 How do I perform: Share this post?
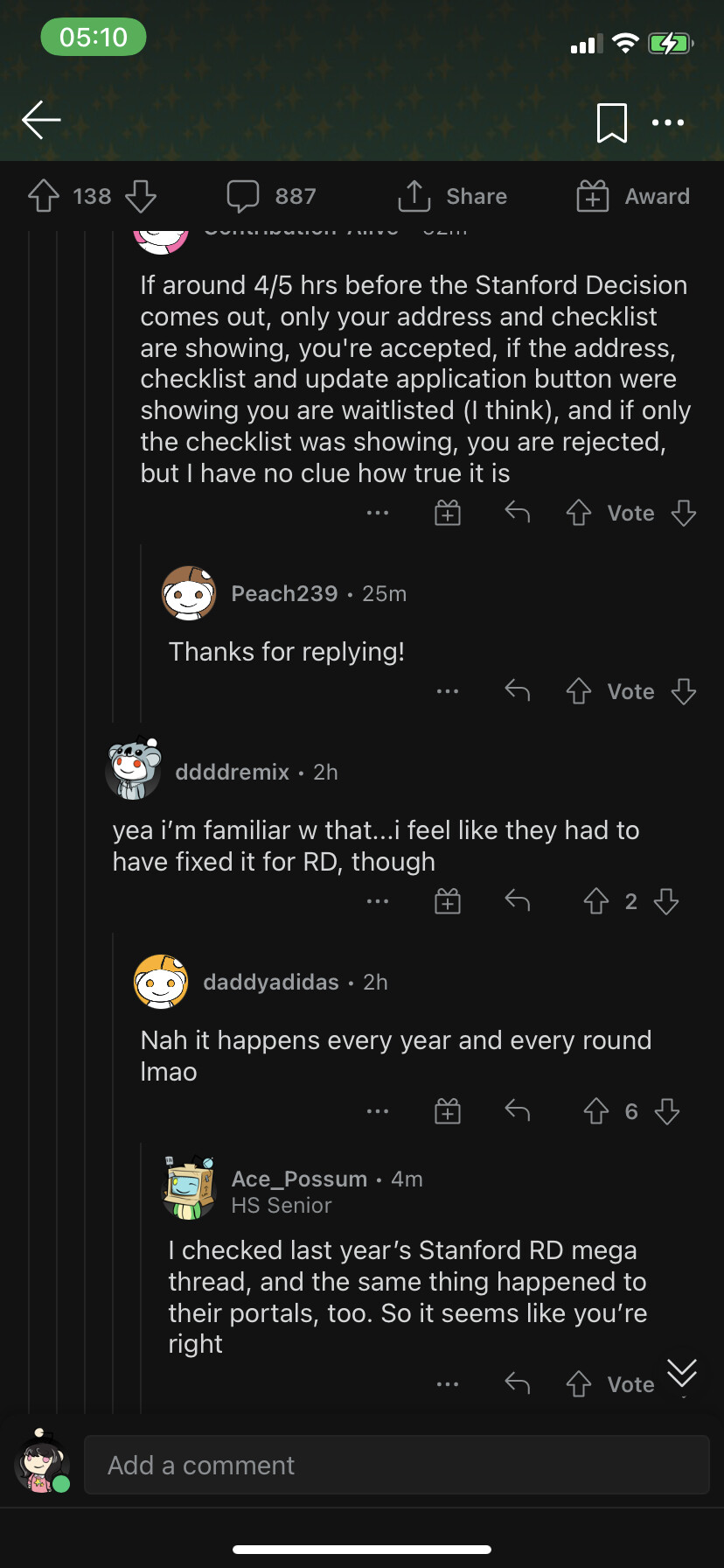pyautogui.click(x=453, y=196)
